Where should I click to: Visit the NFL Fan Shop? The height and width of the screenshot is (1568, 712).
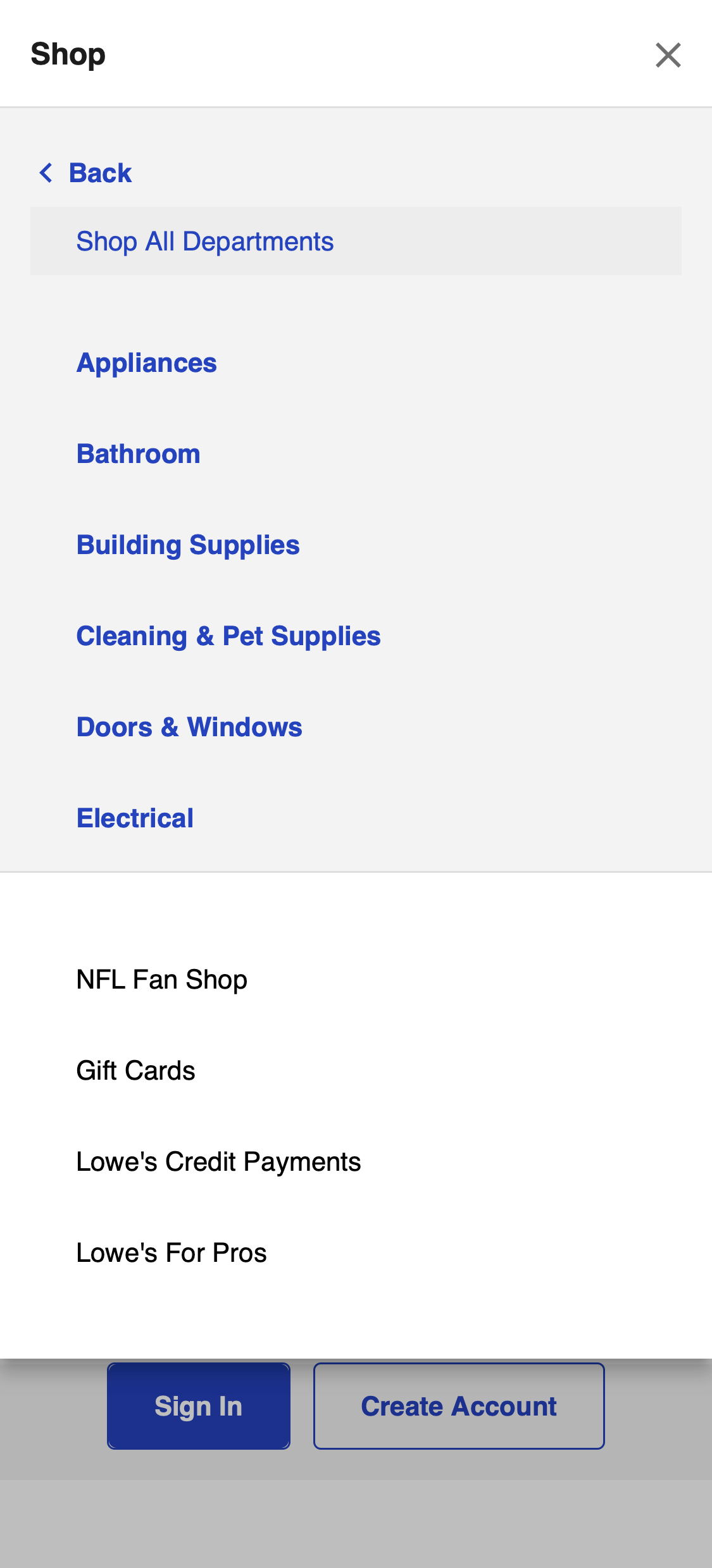(161, 978)
